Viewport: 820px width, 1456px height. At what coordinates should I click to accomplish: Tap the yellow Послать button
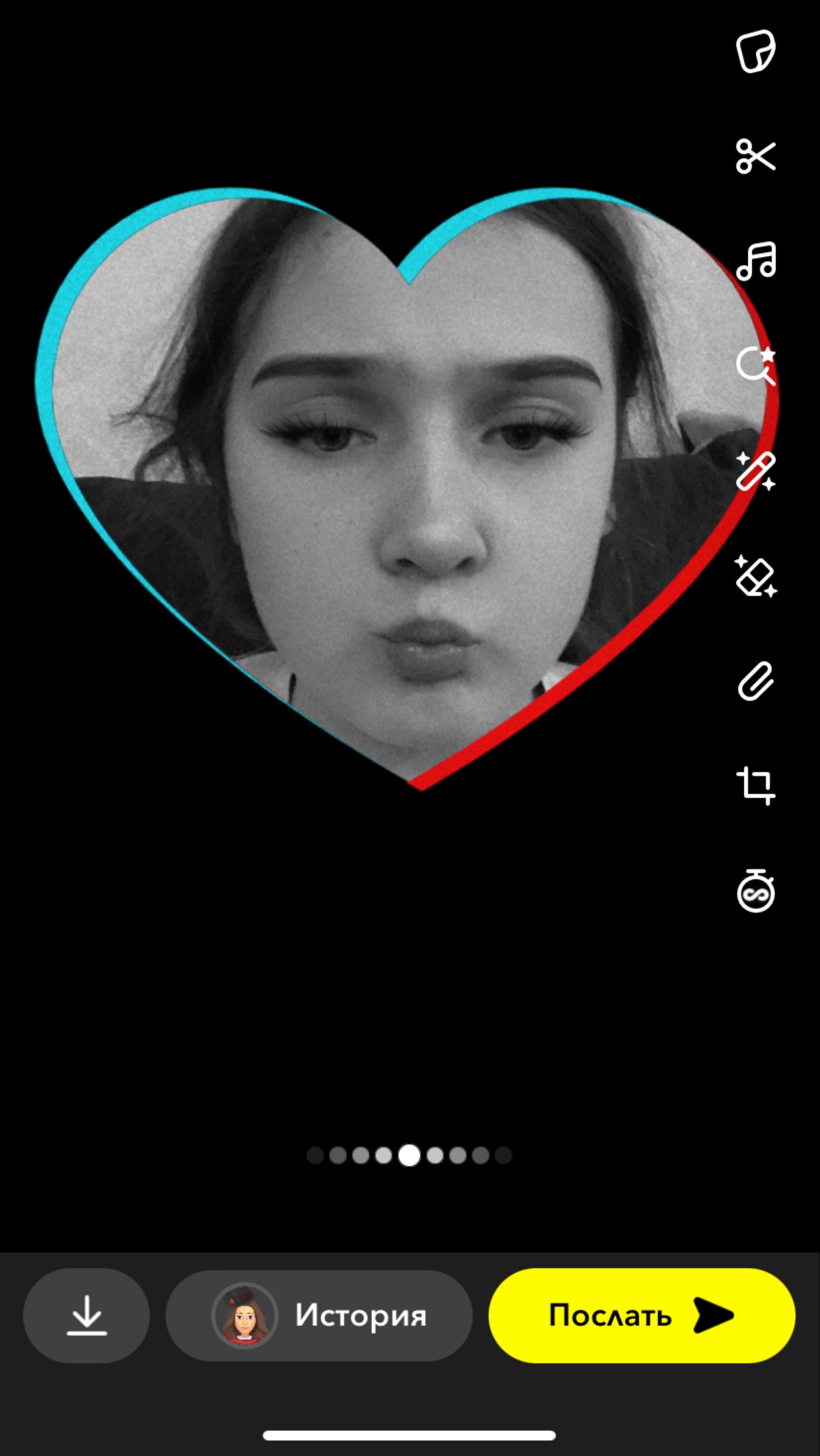point(641,1315)
